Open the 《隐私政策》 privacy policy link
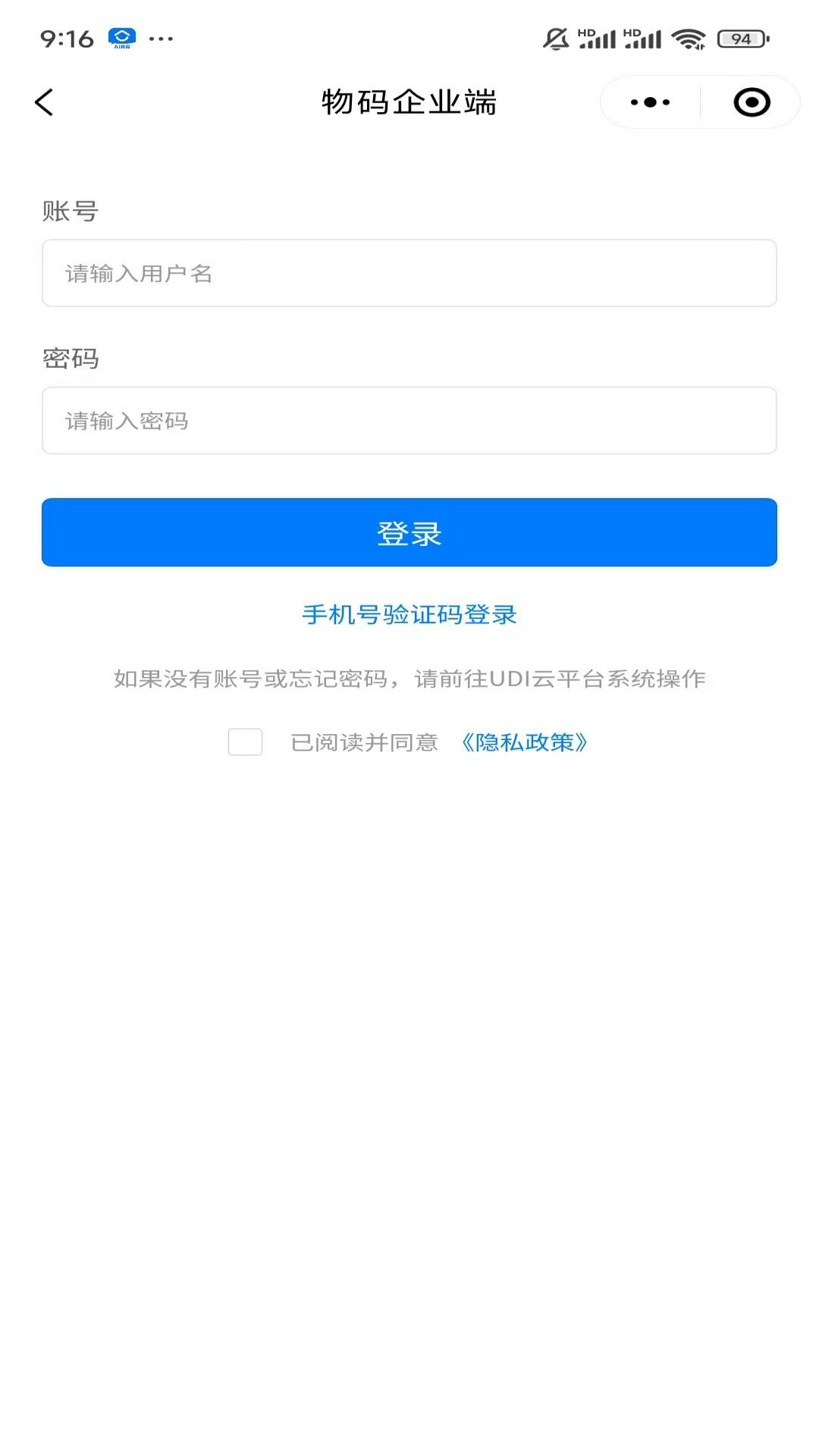 pyautogui.click(x=526, y=743)
